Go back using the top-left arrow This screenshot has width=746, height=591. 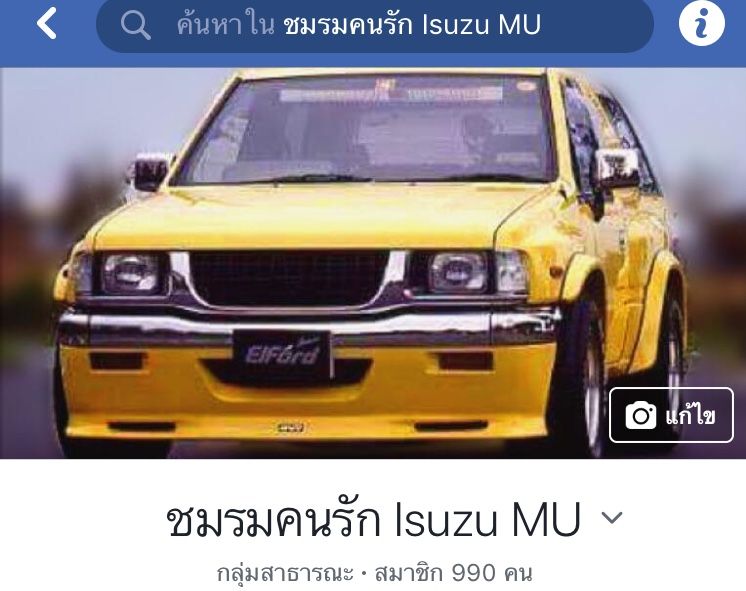(46, 24)
